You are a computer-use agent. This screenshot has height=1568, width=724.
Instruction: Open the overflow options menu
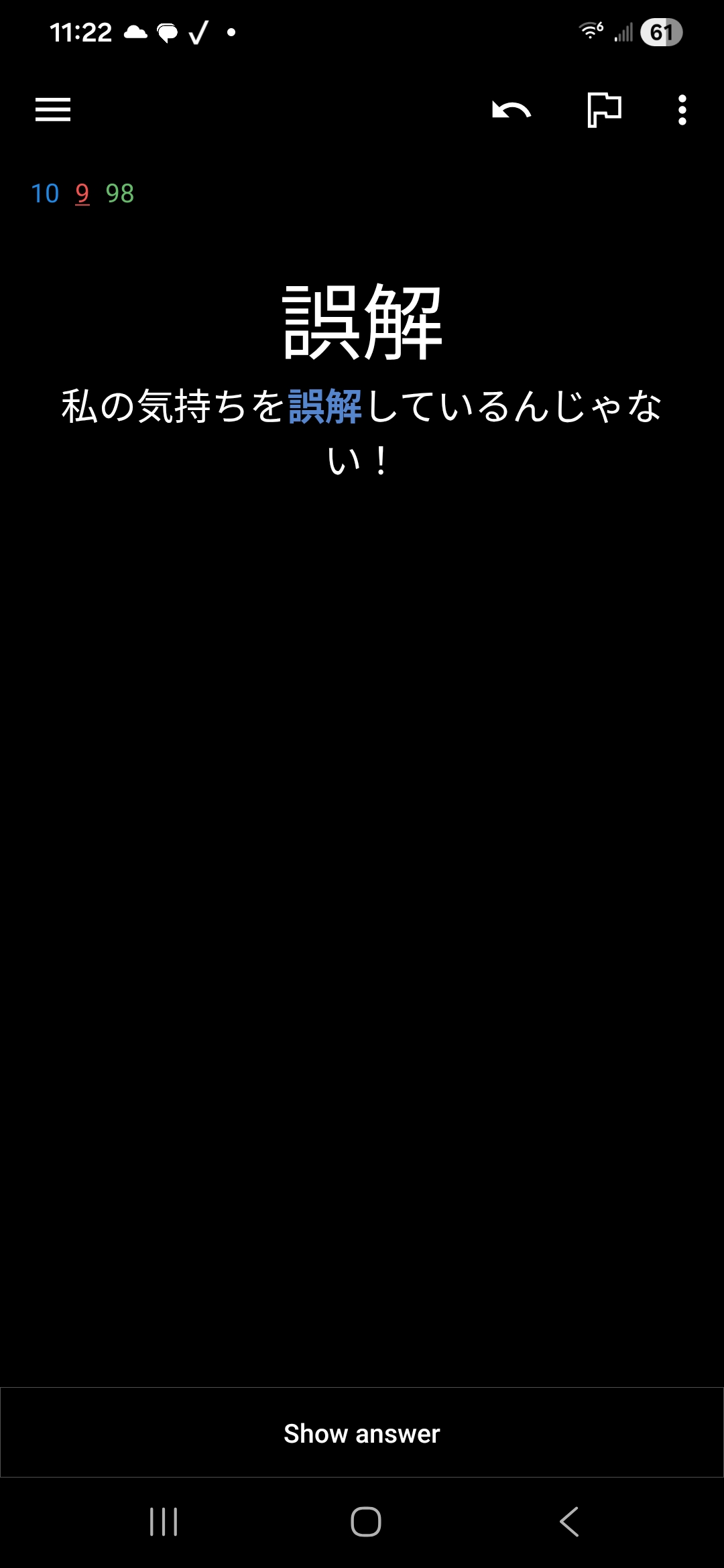(x=682, y=110)
